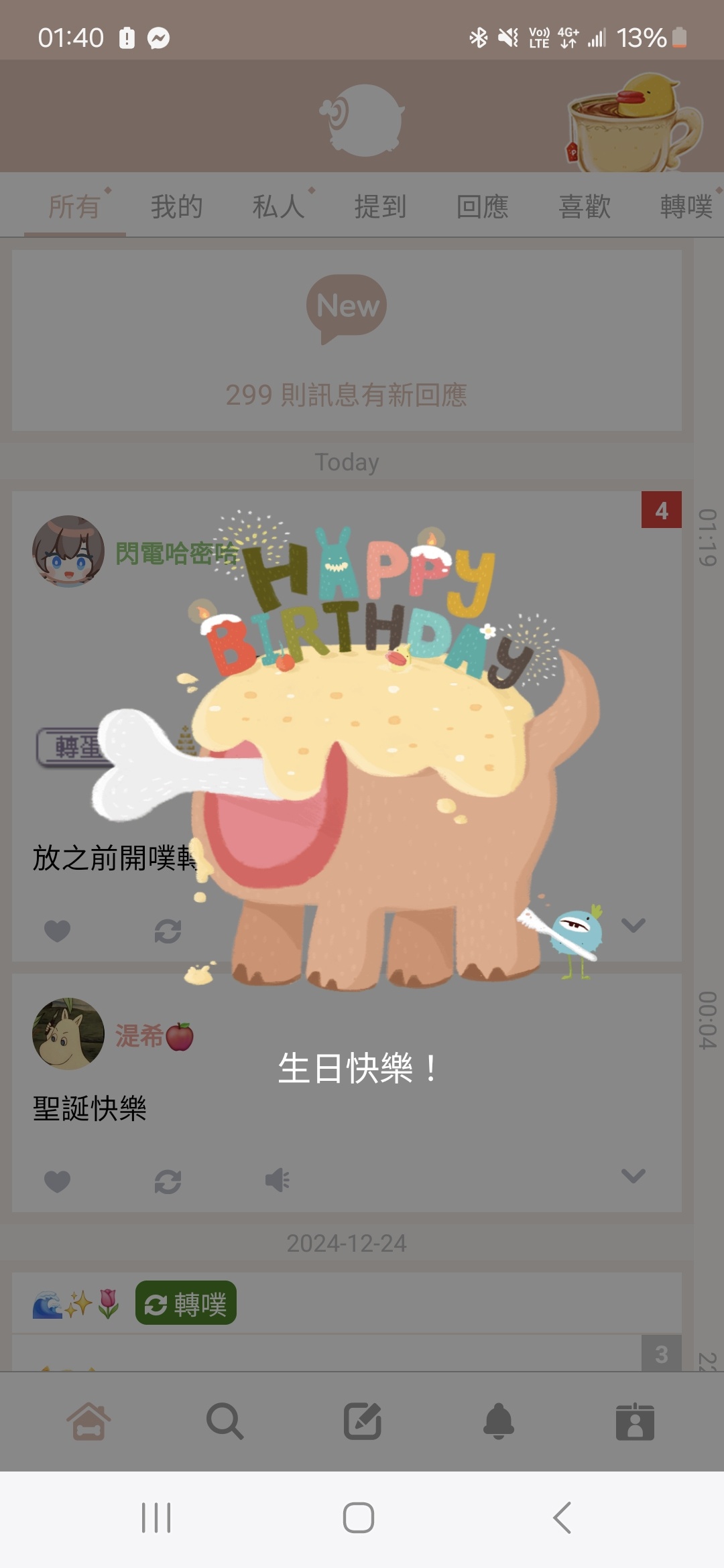Replurk the 聖誕快樂 post by 湜希
The image size is (724, 1568).
click(168, 1181)
